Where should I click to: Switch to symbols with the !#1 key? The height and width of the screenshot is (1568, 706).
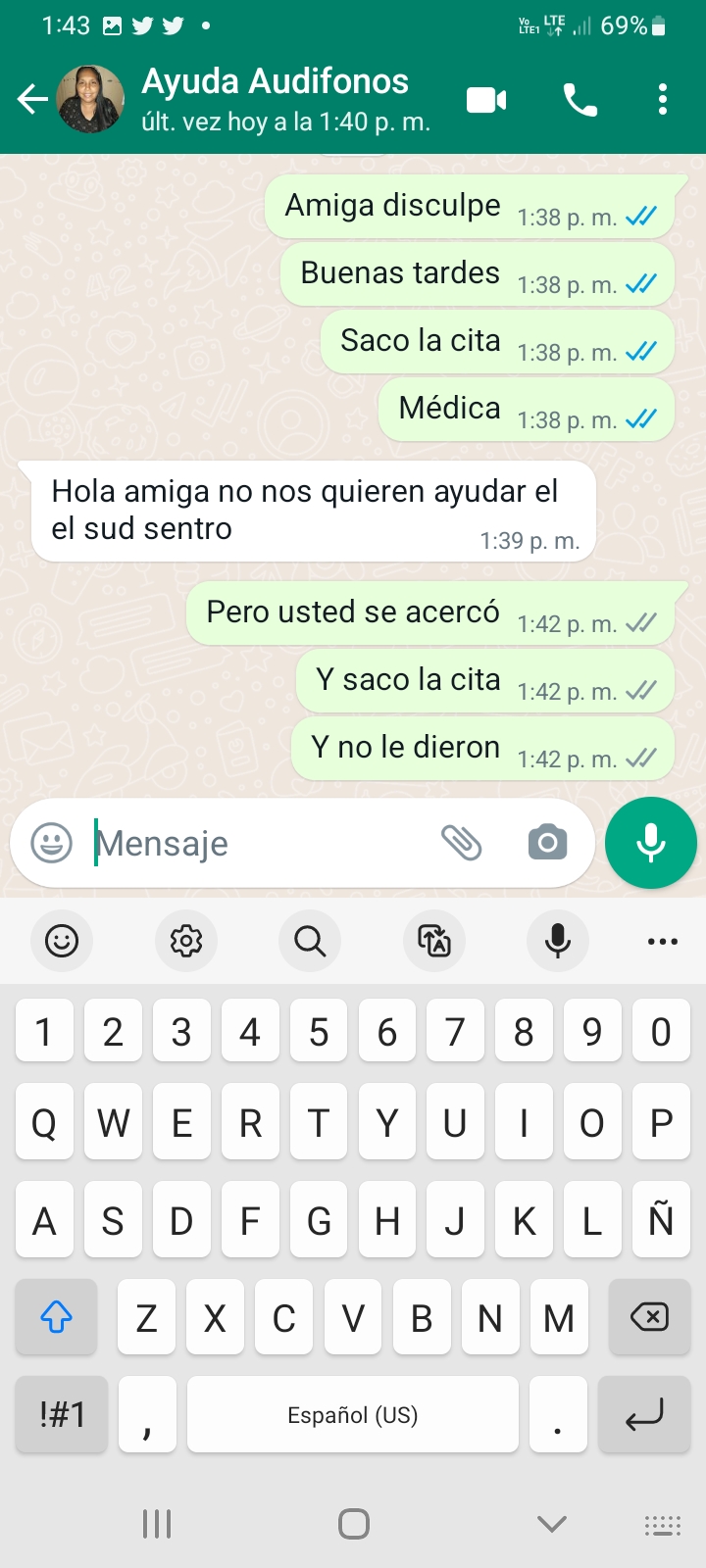click(62, 1414)
